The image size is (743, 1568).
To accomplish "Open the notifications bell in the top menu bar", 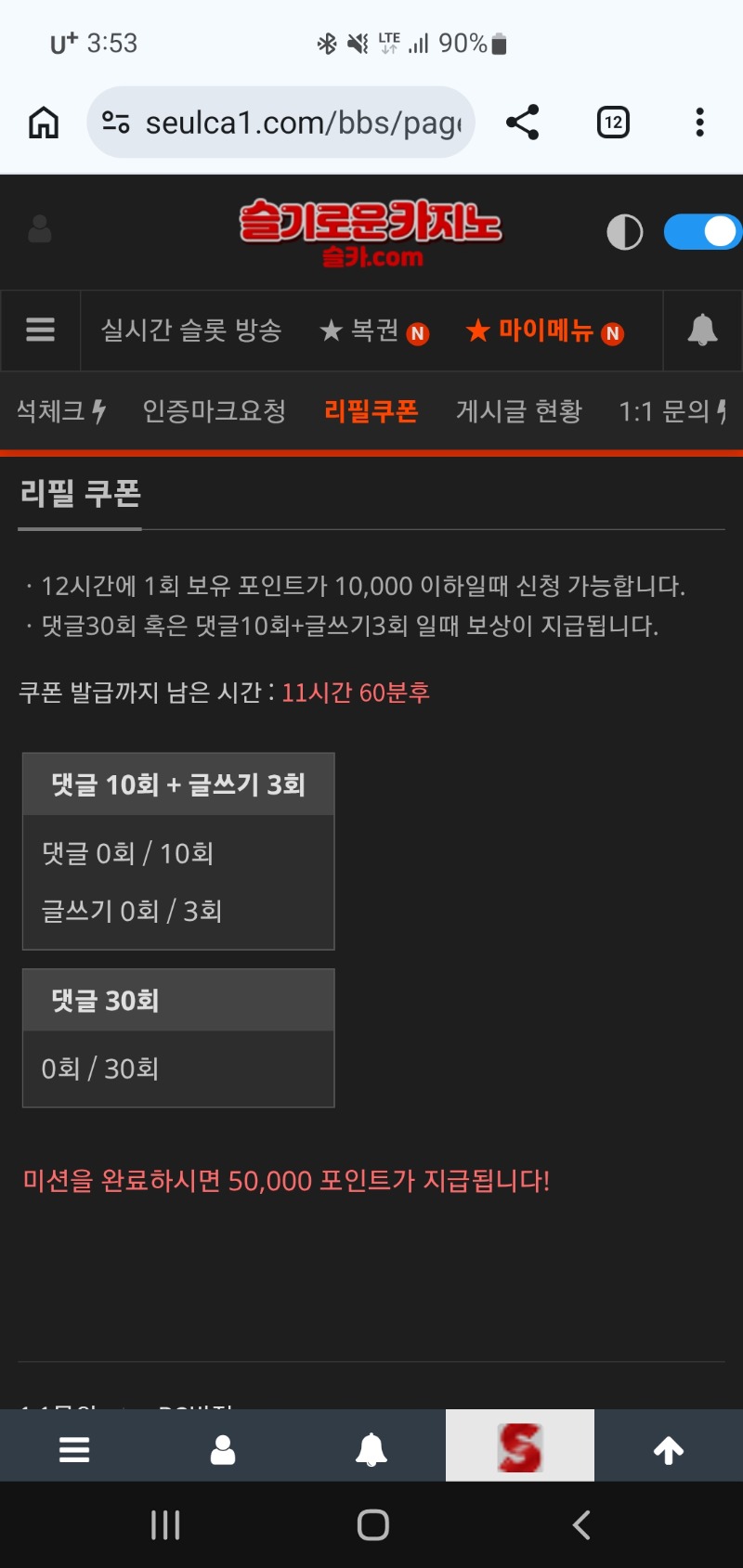I will coord(702,330).
